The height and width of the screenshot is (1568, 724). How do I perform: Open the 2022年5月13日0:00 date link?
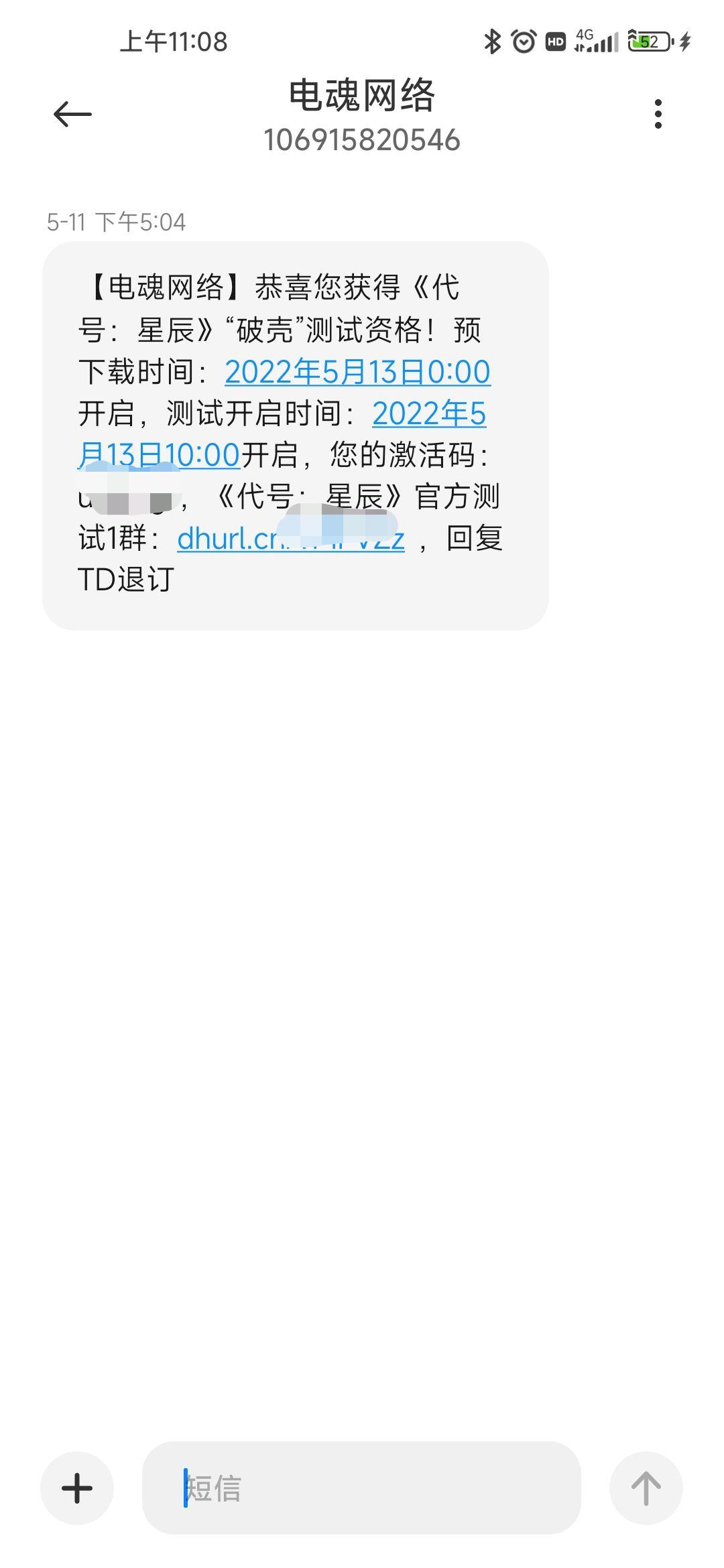[357, 373]
